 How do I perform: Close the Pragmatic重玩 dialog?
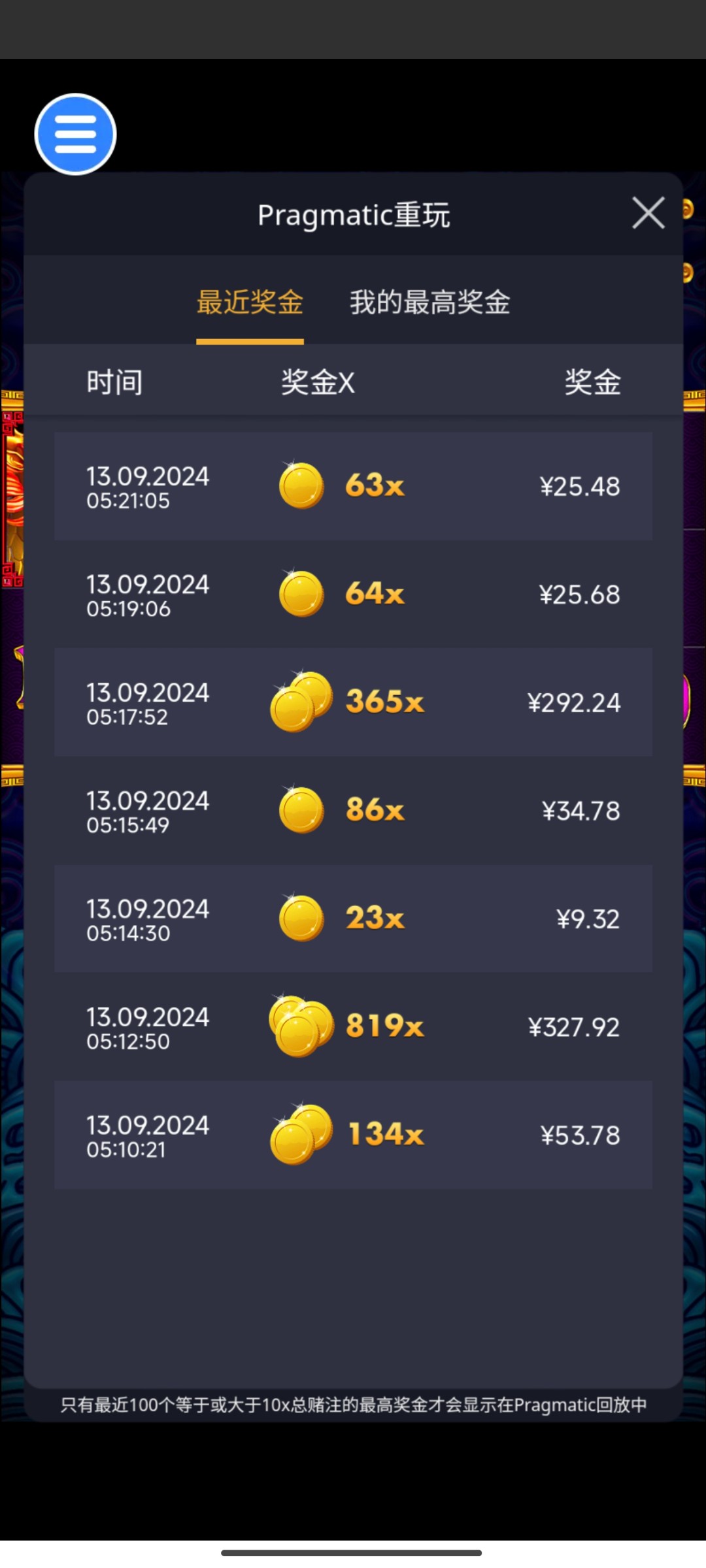point(648,213)
